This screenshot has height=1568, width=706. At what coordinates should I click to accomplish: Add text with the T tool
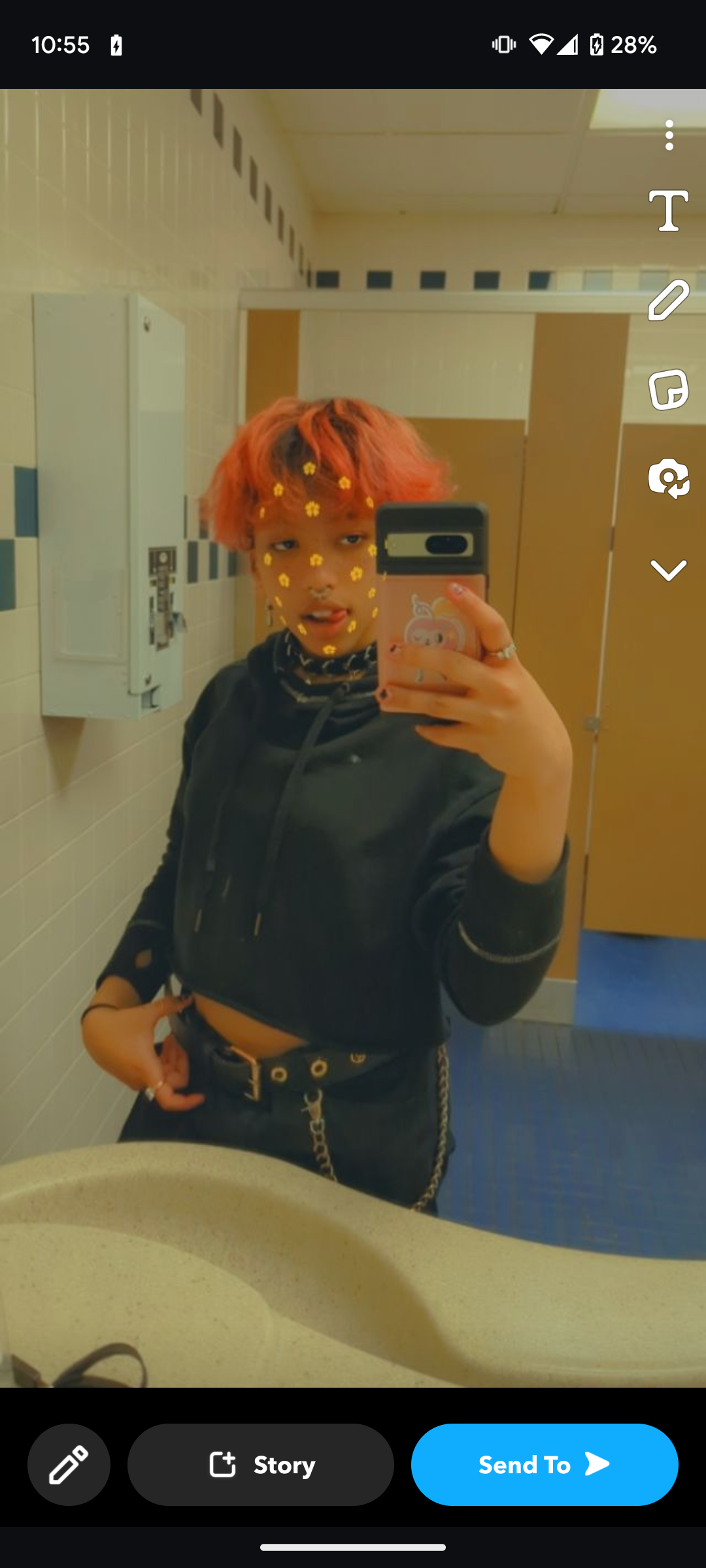tap(668, 210)
